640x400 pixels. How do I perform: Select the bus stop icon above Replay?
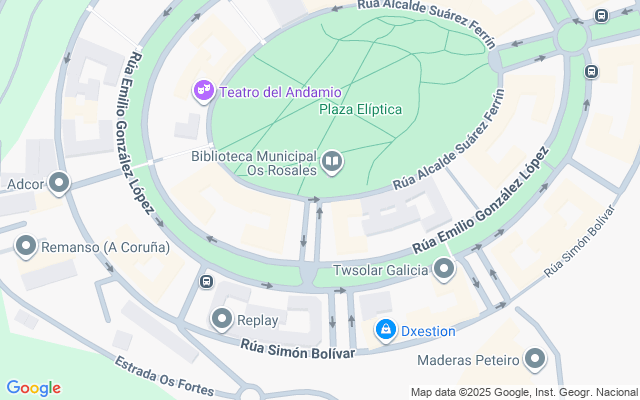(x=207, y=281)
